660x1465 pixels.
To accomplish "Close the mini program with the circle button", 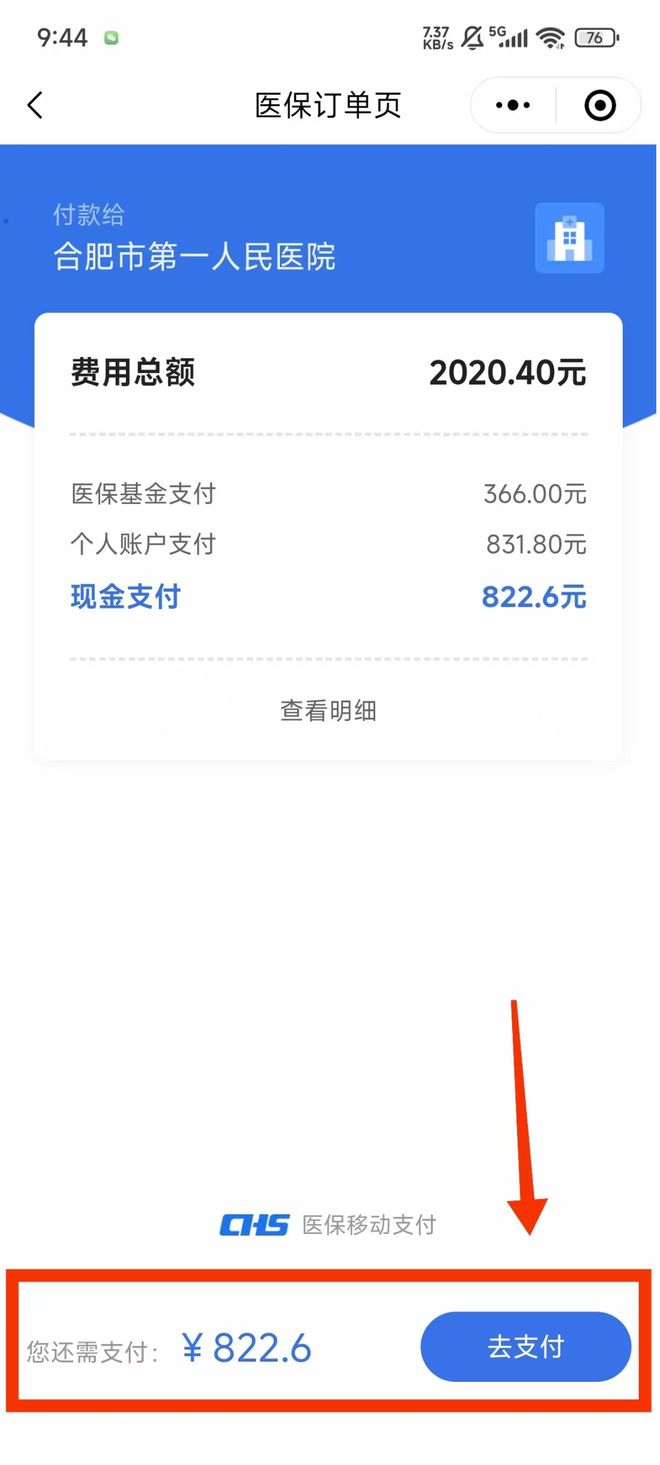I will point(600,105).
